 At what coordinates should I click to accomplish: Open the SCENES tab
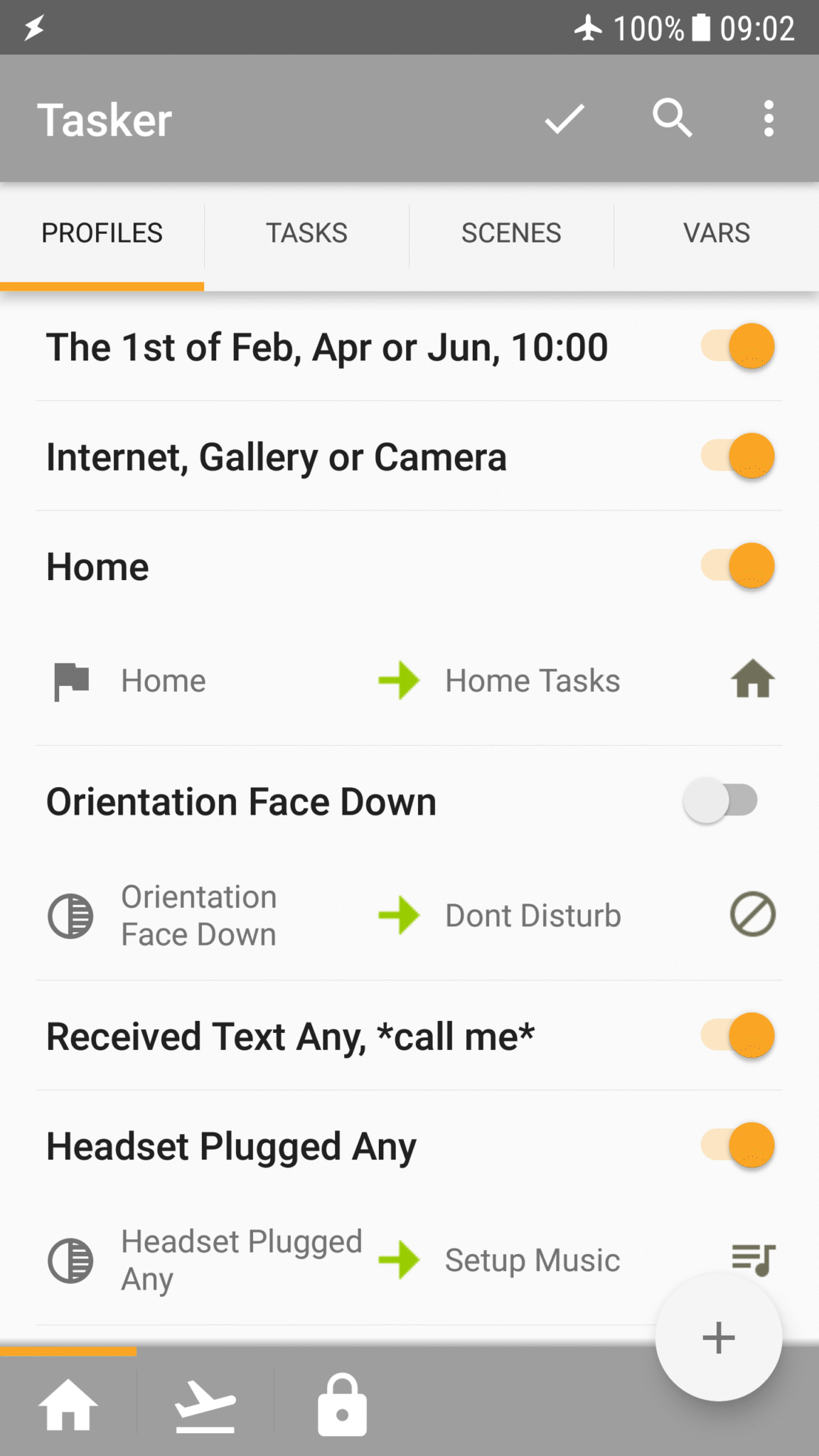pos(511,232)
